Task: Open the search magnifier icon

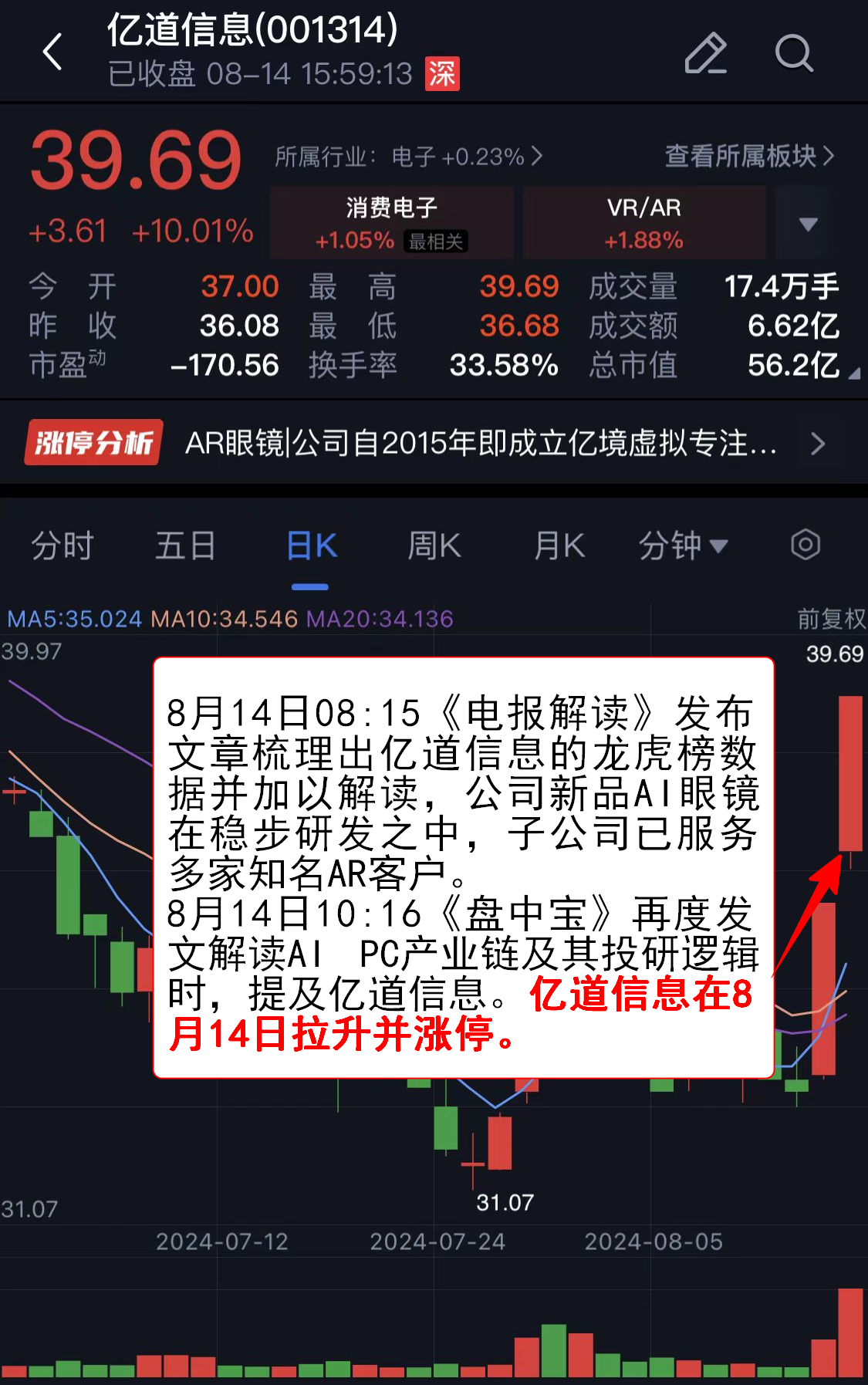Action: (x=793, y=53)
